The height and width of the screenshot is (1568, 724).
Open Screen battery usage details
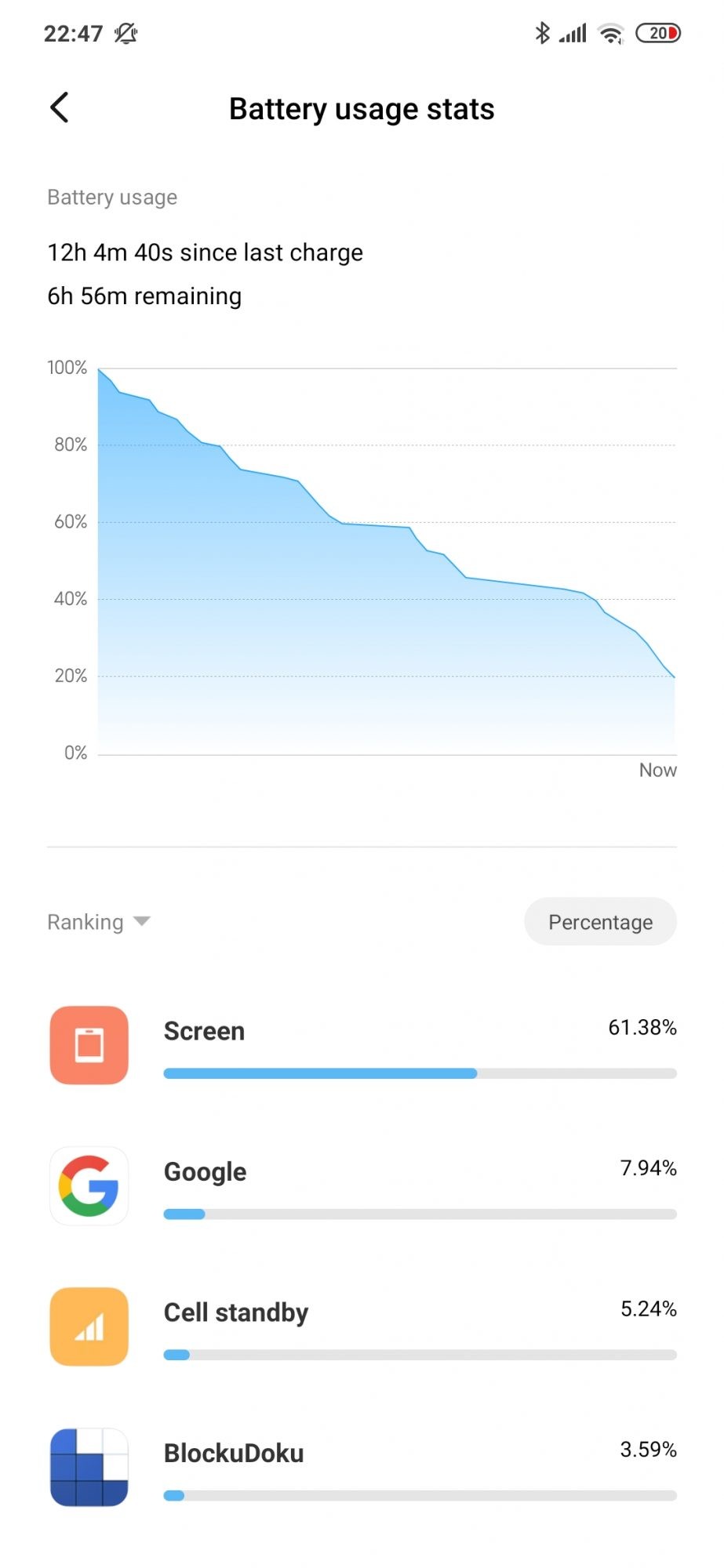pyautogui.click(x=362, y=1045)
